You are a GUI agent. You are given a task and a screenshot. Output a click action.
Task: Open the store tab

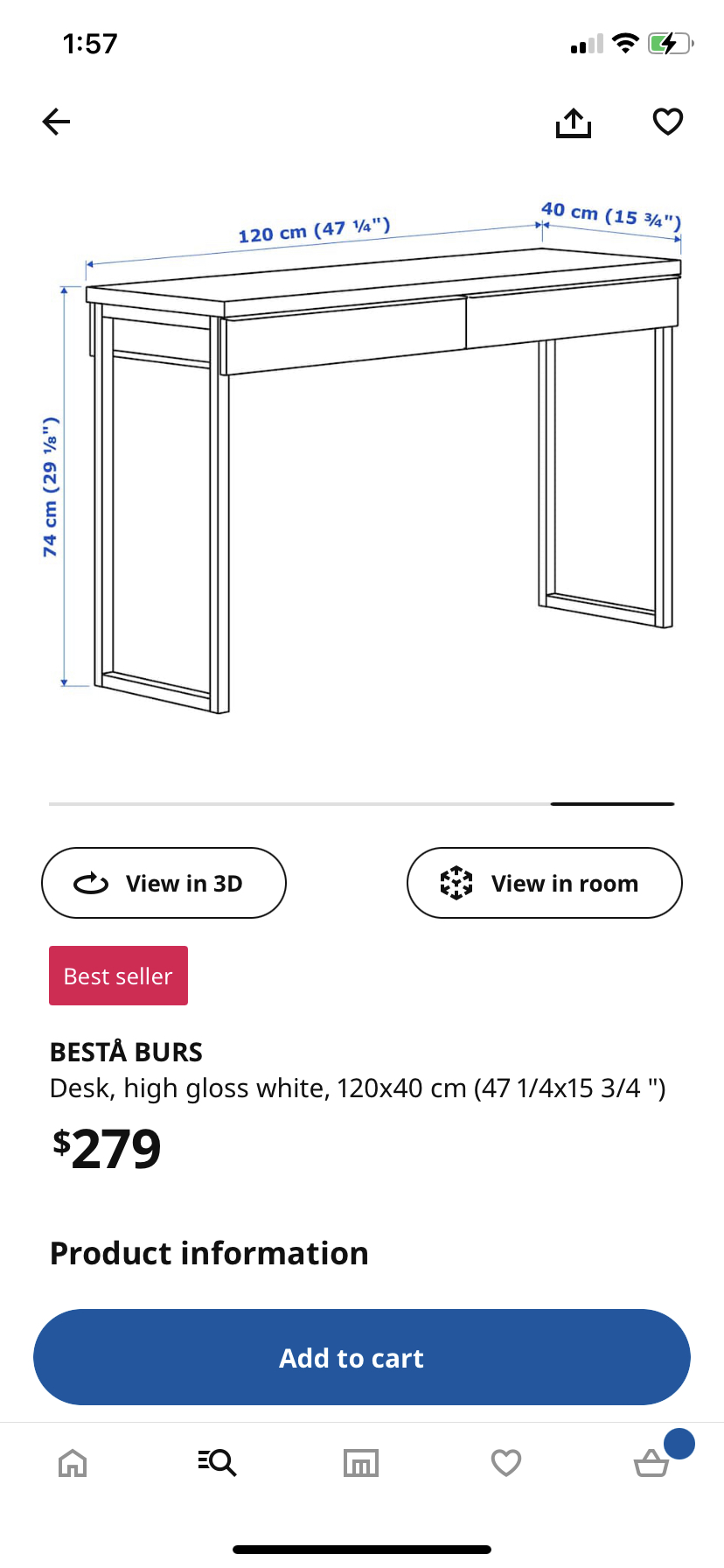click(x=361, y=1462)
